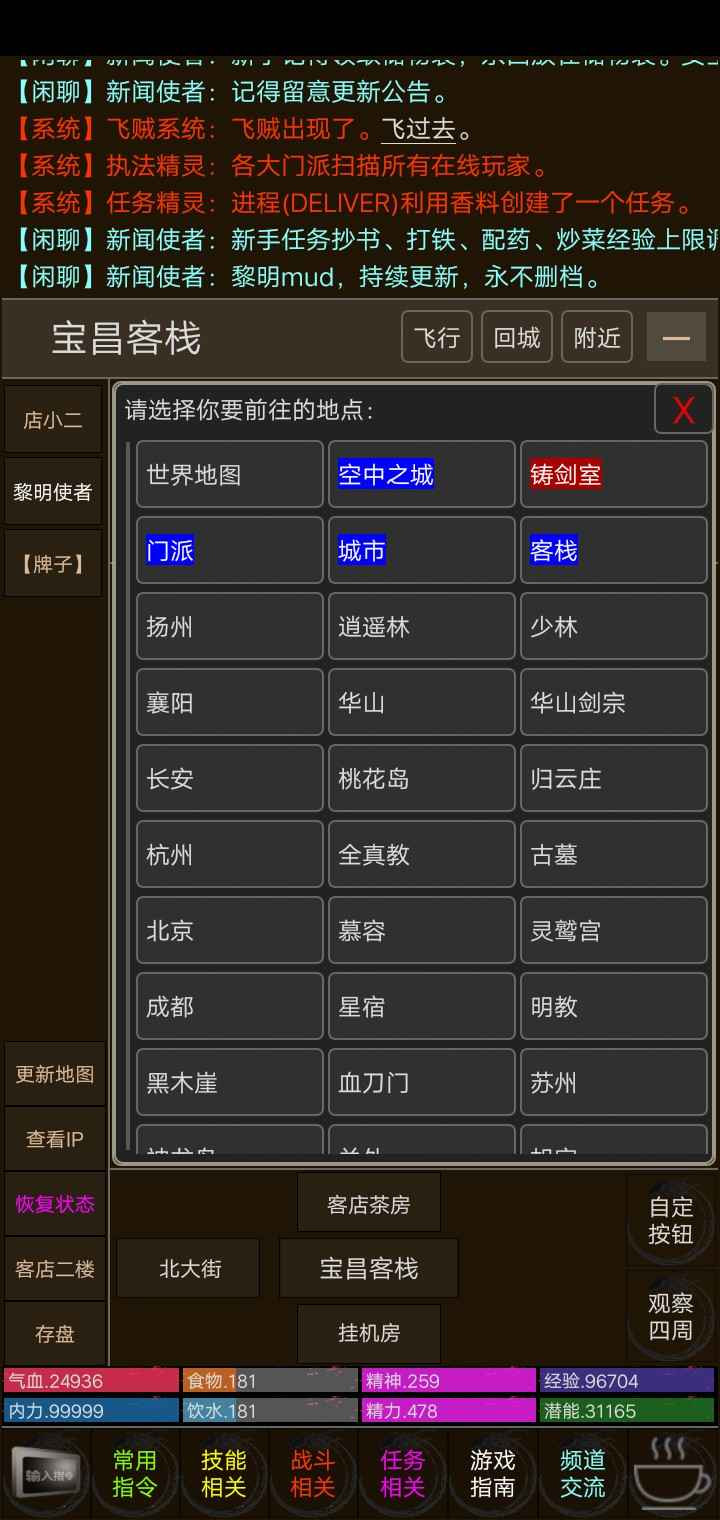Choose 北京 city
Screen dimensions: 720x1520
pyautogui.click(x=229, y=931)
